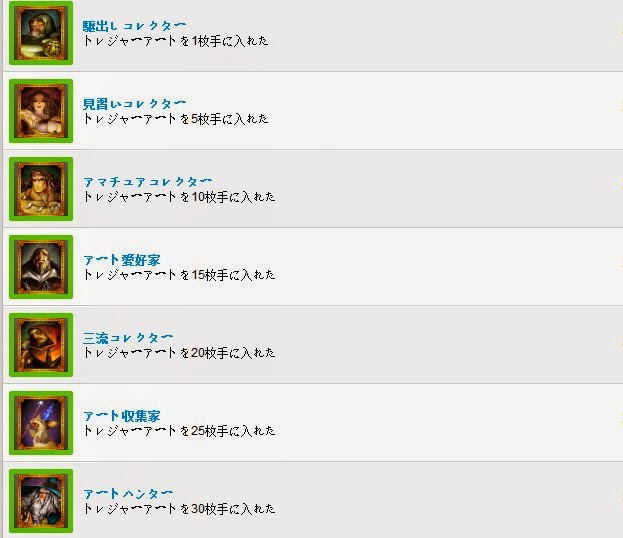This screenshot has height=538, width=623.
Task: Select the 見習いコレクター trophy entry
Action: 134,103
